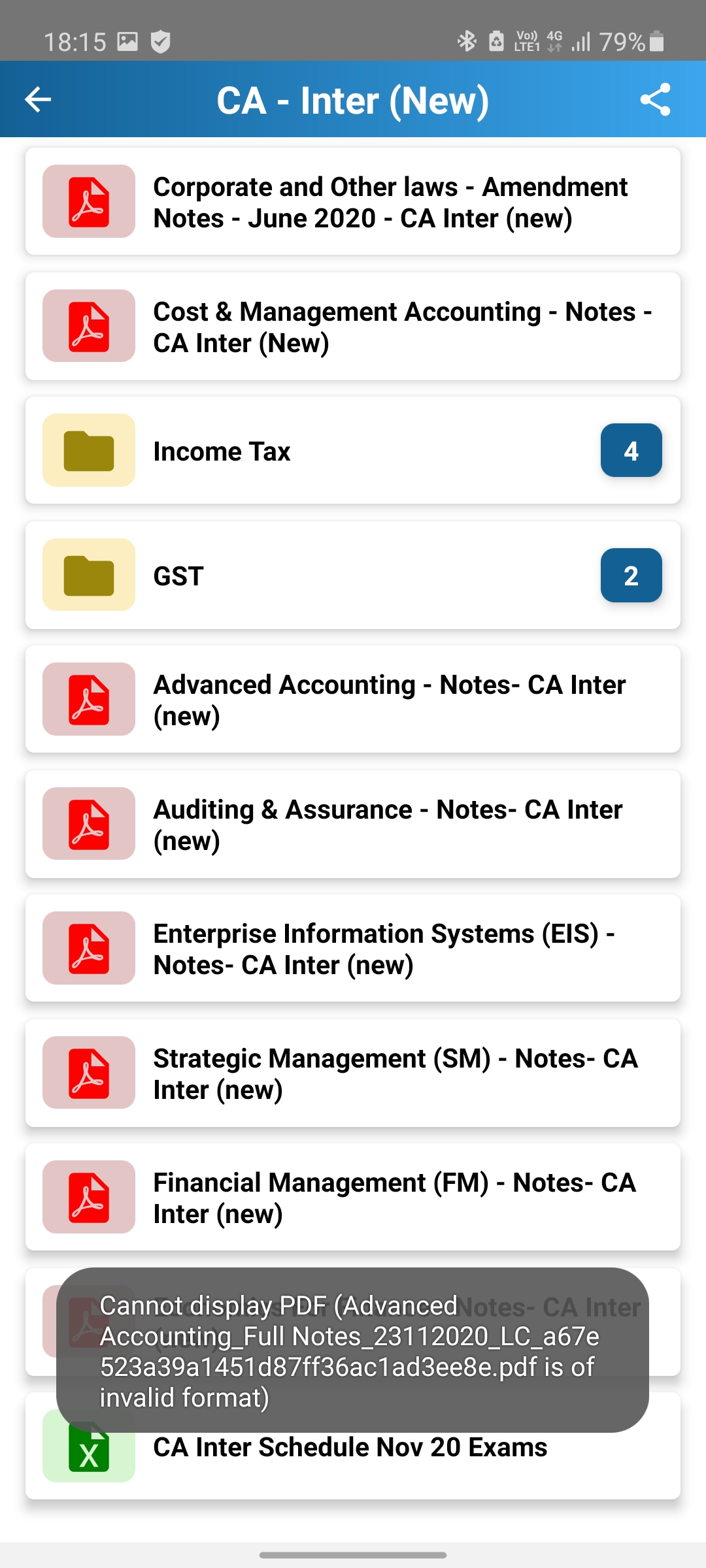
Task: Open Advanced Accounting Notes PDF
Action: click(x=353, y=699)
